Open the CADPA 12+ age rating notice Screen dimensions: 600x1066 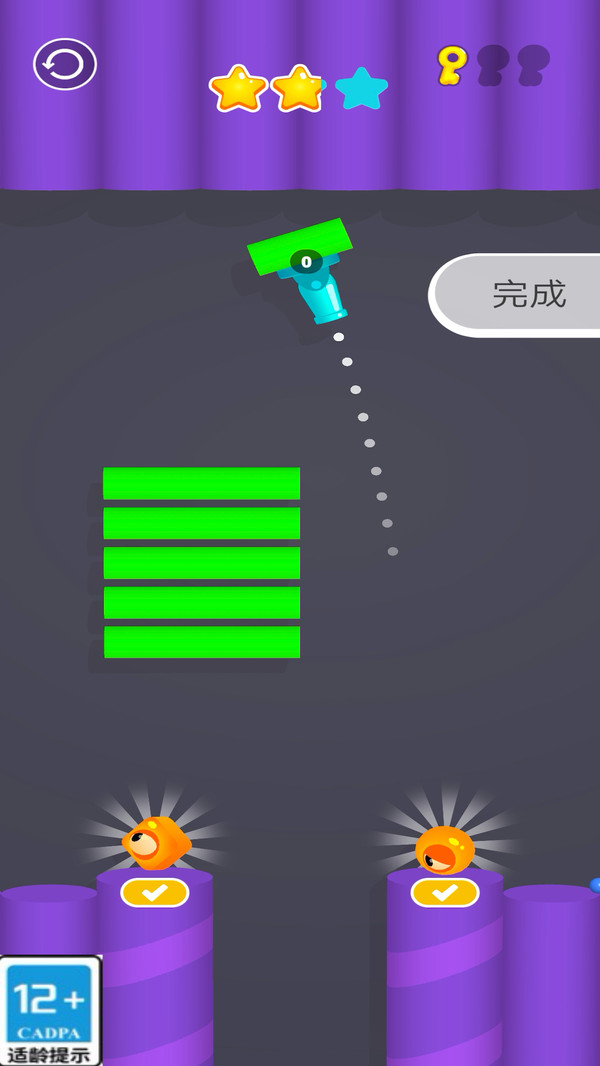50,1010
